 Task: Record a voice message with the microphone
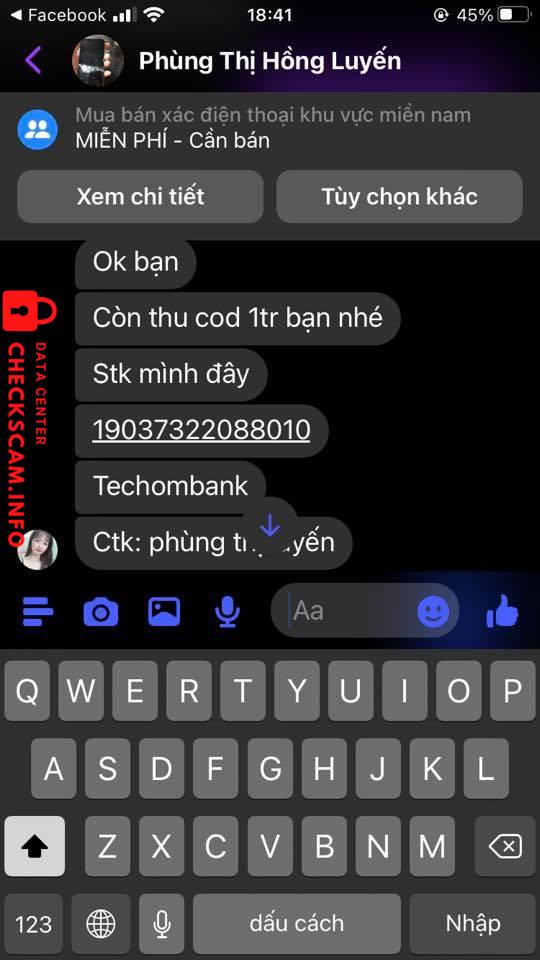point(228,611)
